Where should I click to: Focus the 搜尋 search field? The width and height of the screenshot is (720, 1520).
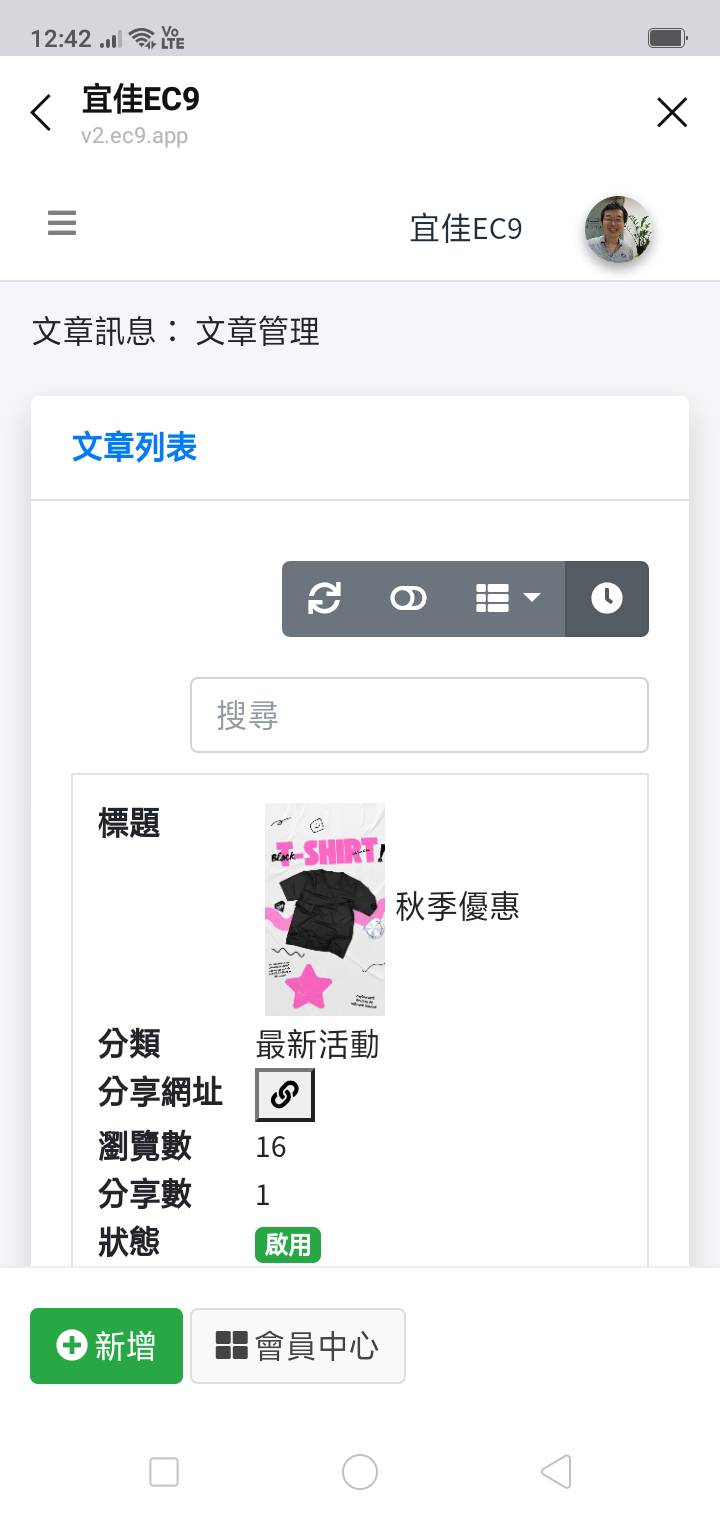tap(419, 715)
